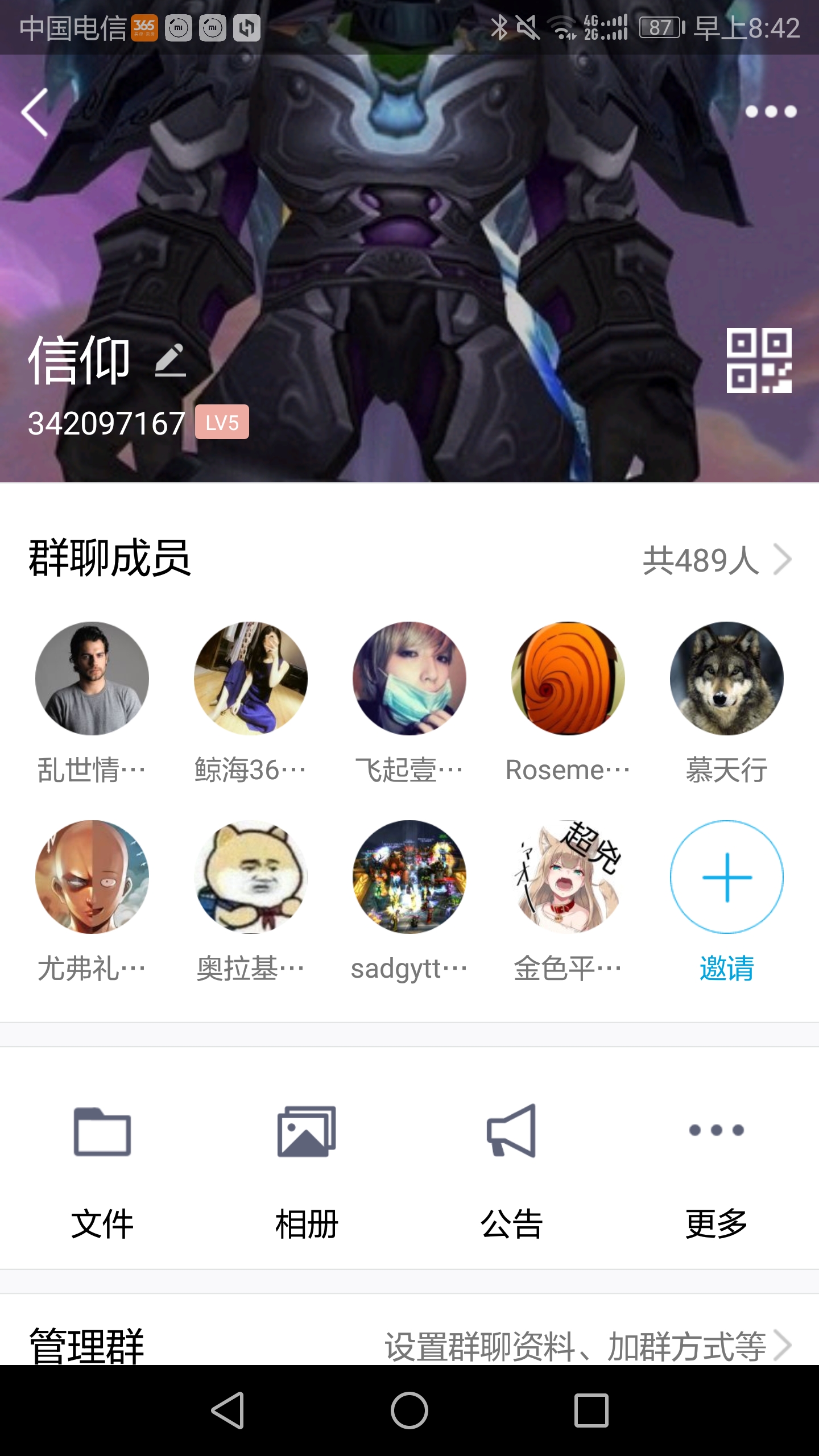Tap the sadgytt member avatar
819x1456 pixels.
point(409,877)
